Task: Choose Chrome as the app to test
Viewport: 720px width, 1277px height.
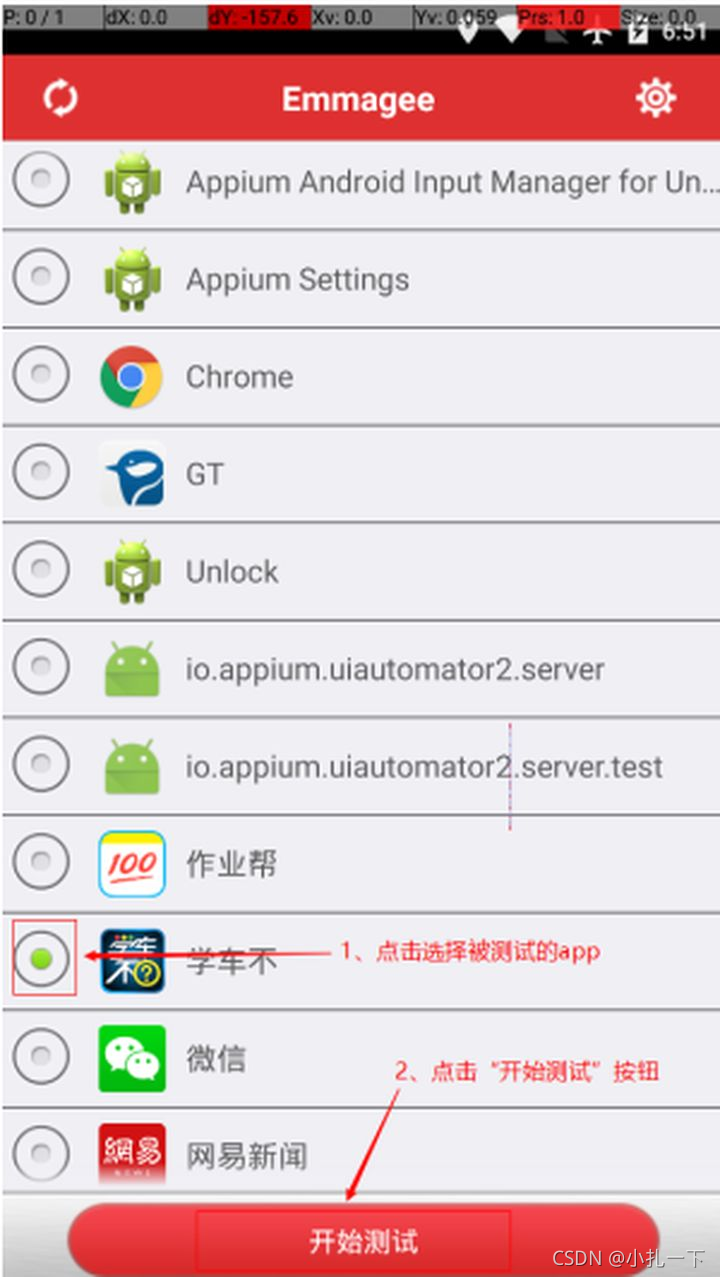Action: click(x=41, y=375)
